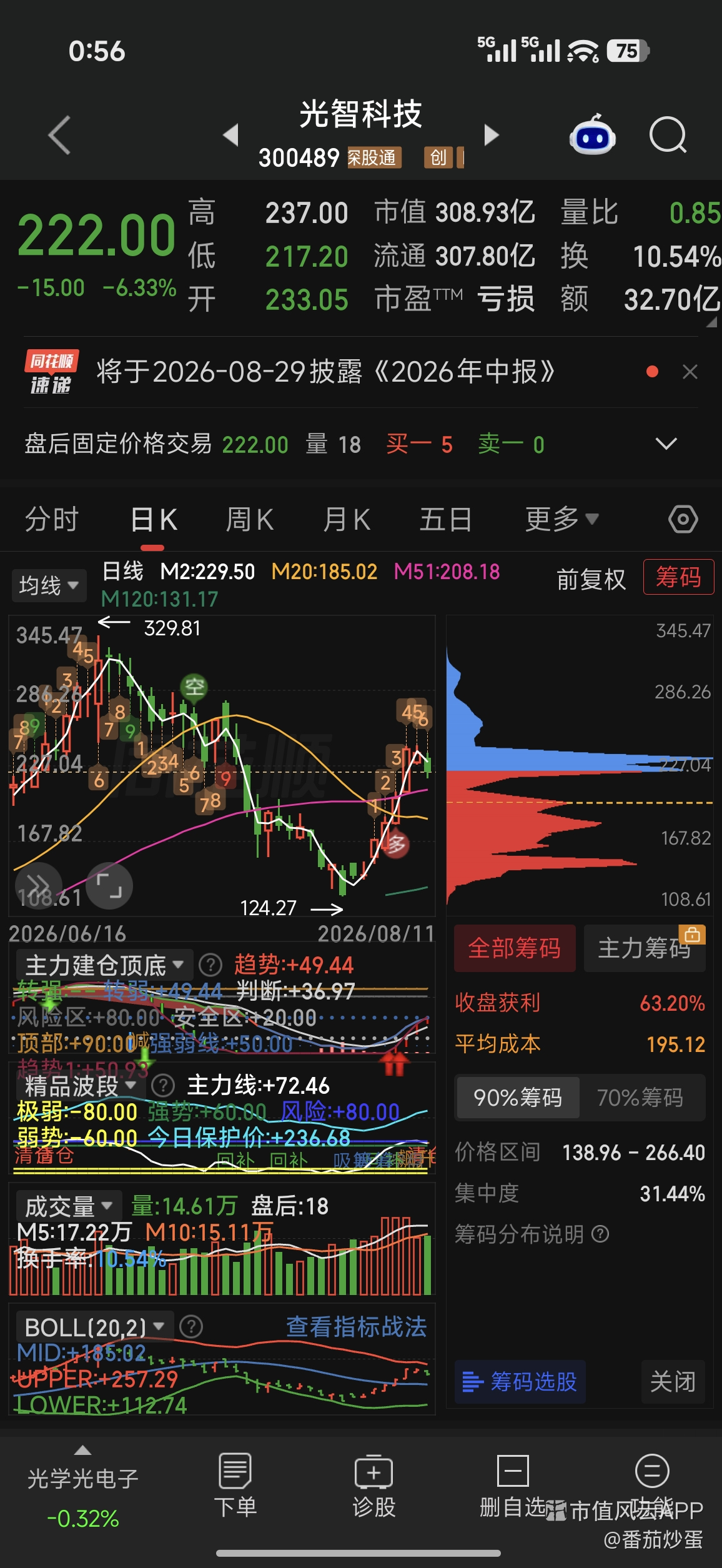Open the AI robot assistant
Viewport: 722px width, 1568px height.
tap(592, 135)
